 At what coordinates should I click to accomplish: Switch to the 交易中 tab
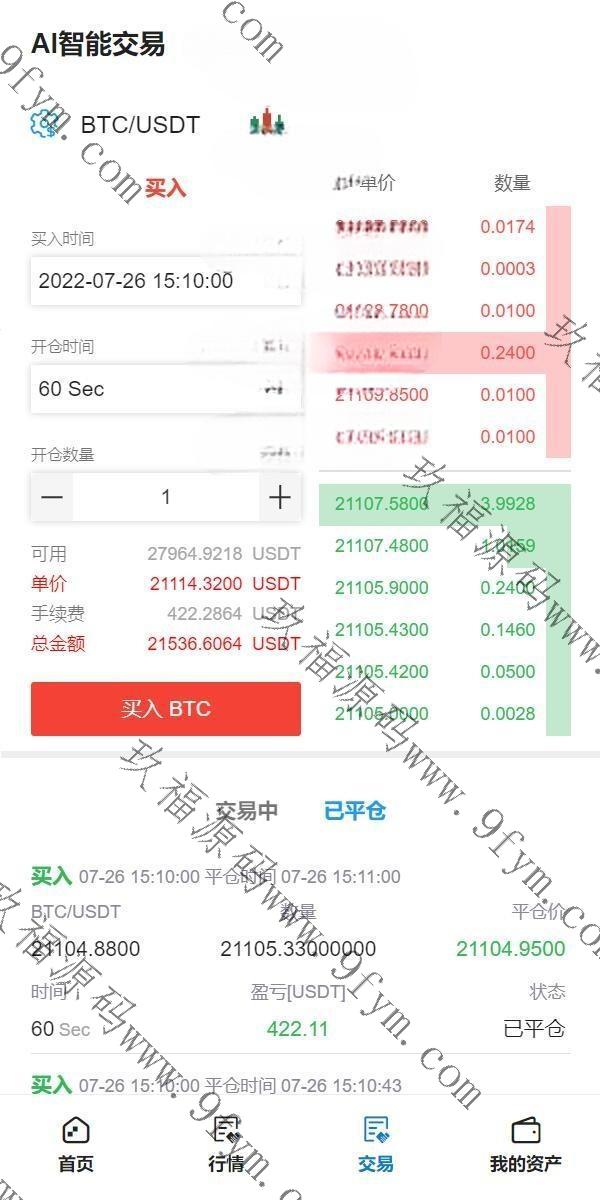247,811
